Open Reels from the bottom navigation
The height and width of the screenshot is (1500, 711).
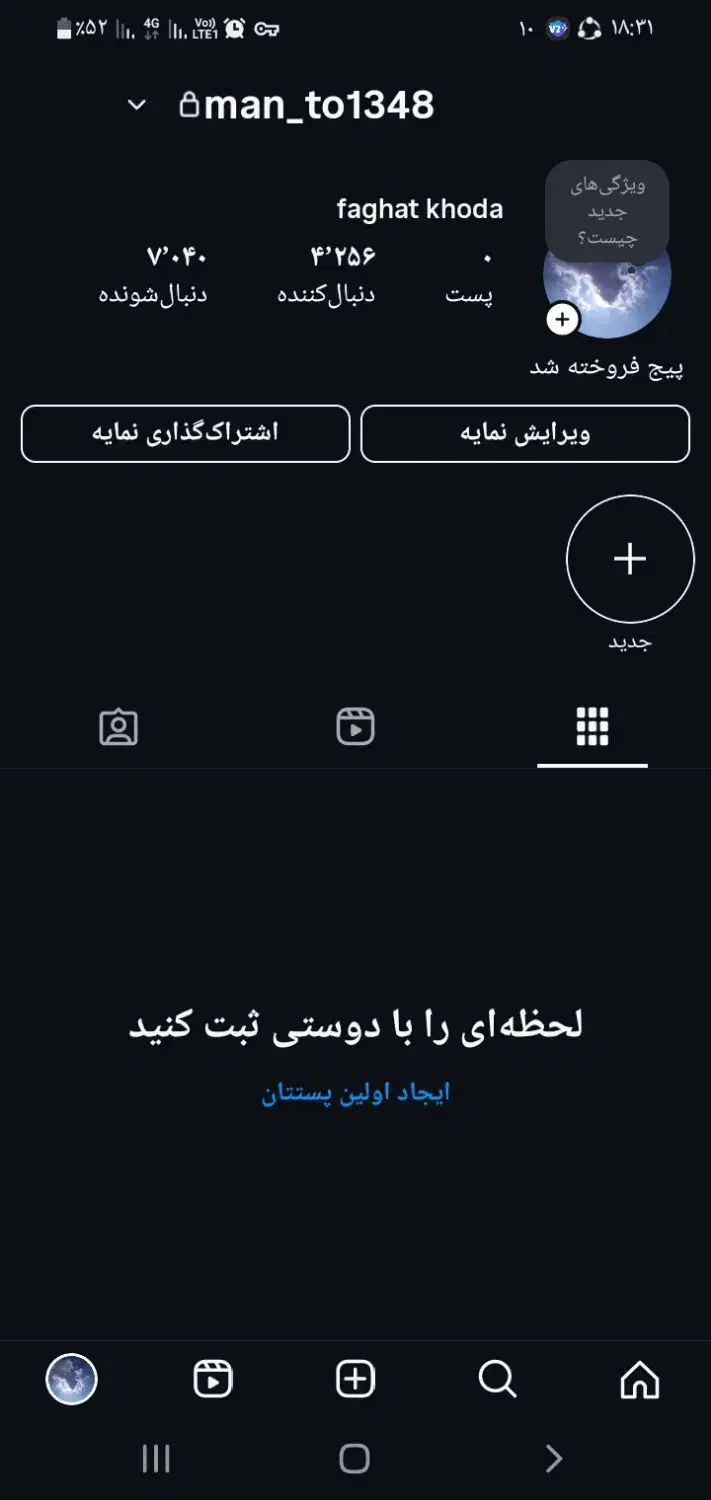[x=212, y=1380]
